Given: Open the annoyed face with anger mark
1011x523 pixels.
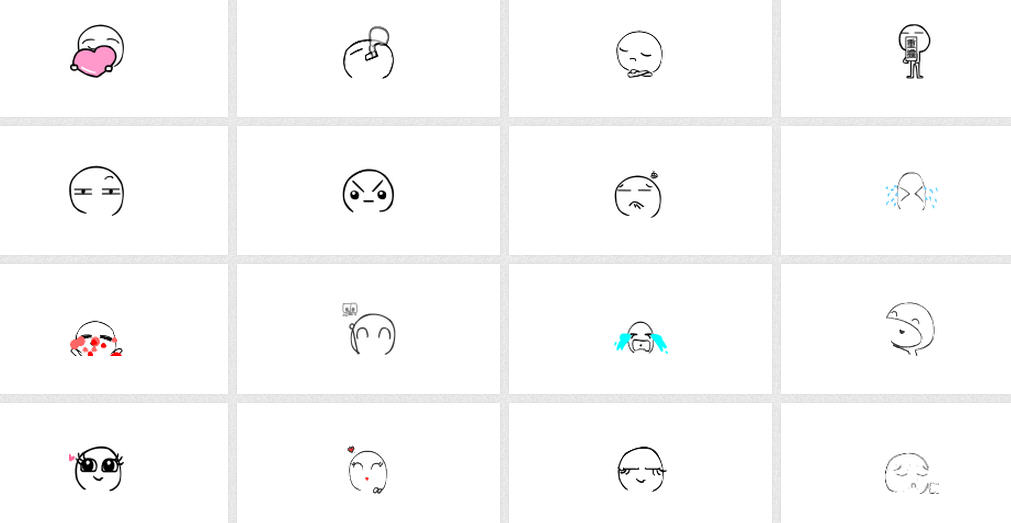Looking at the screenshot, I should point(638,195).
